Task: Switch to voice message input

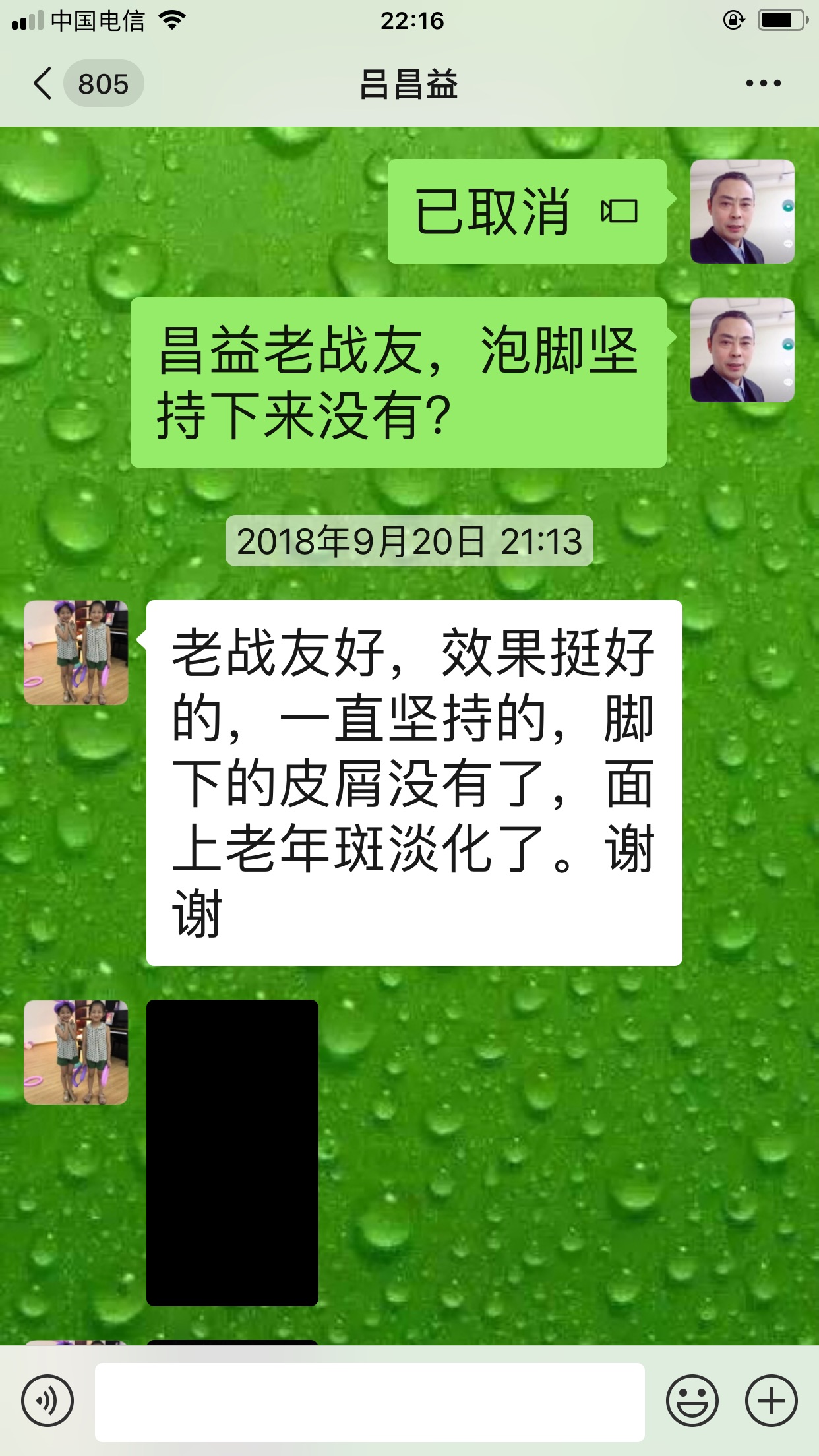Action: pos(47,1401)
